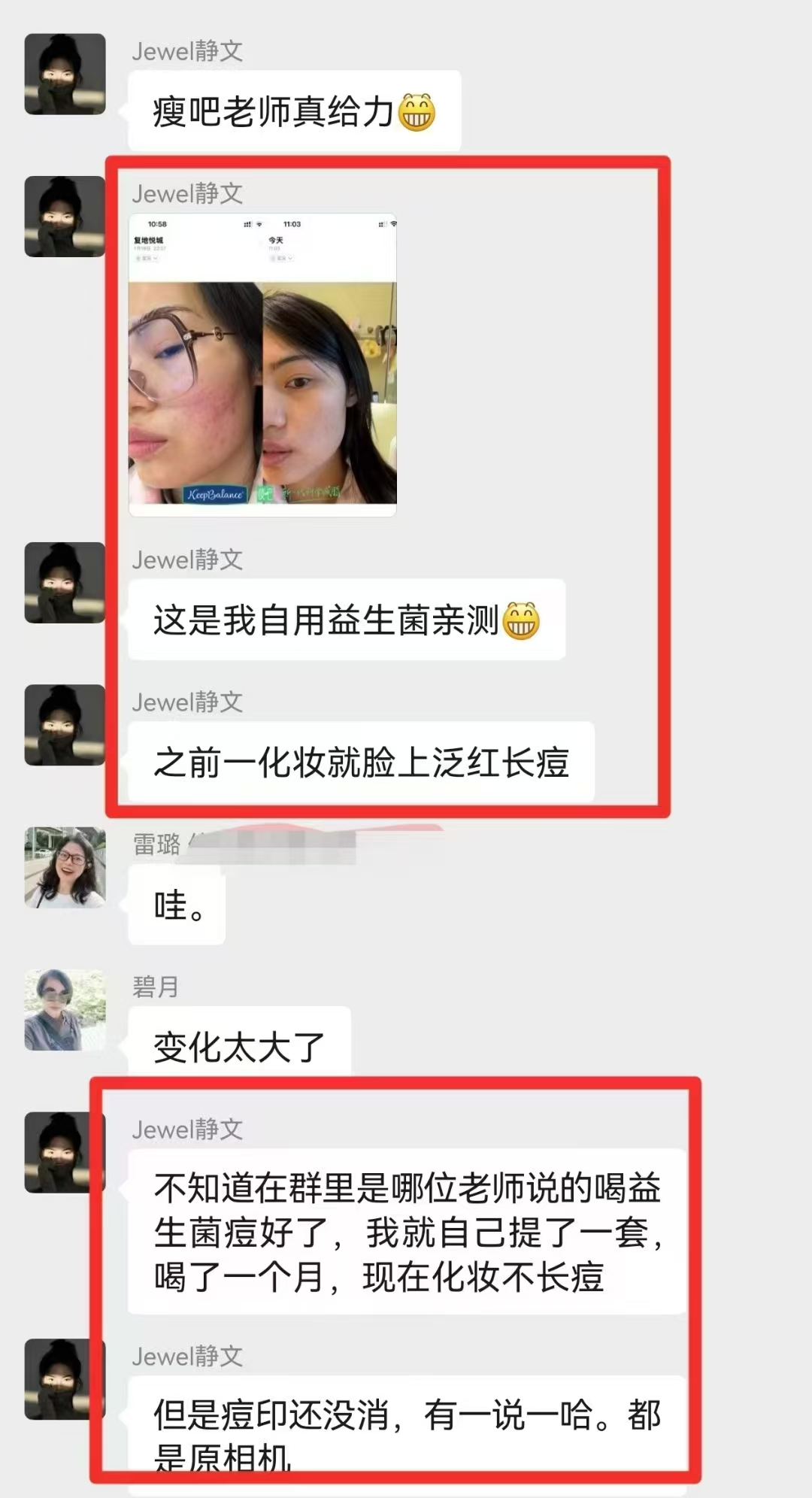Open the before-and-after face photo message
Screen dimensions: 812x1498
[x=262, y=365]
